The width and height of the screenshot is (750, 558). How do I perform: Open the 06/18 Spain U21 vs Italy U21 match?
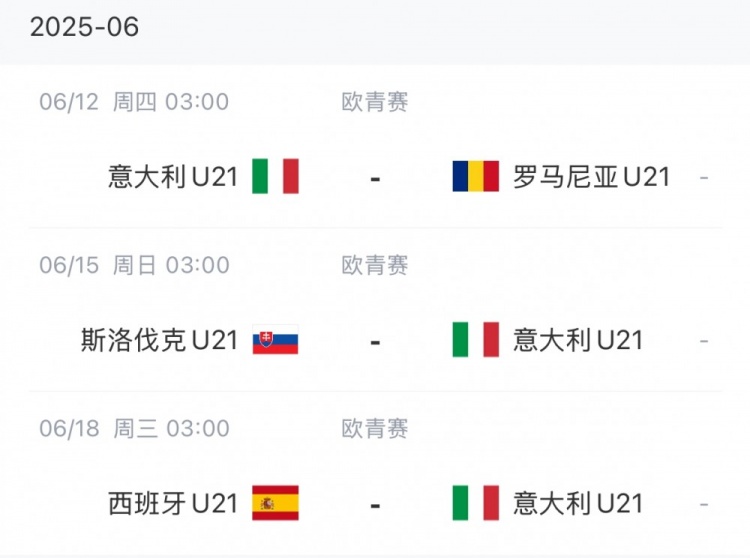(x=375, y=503)
